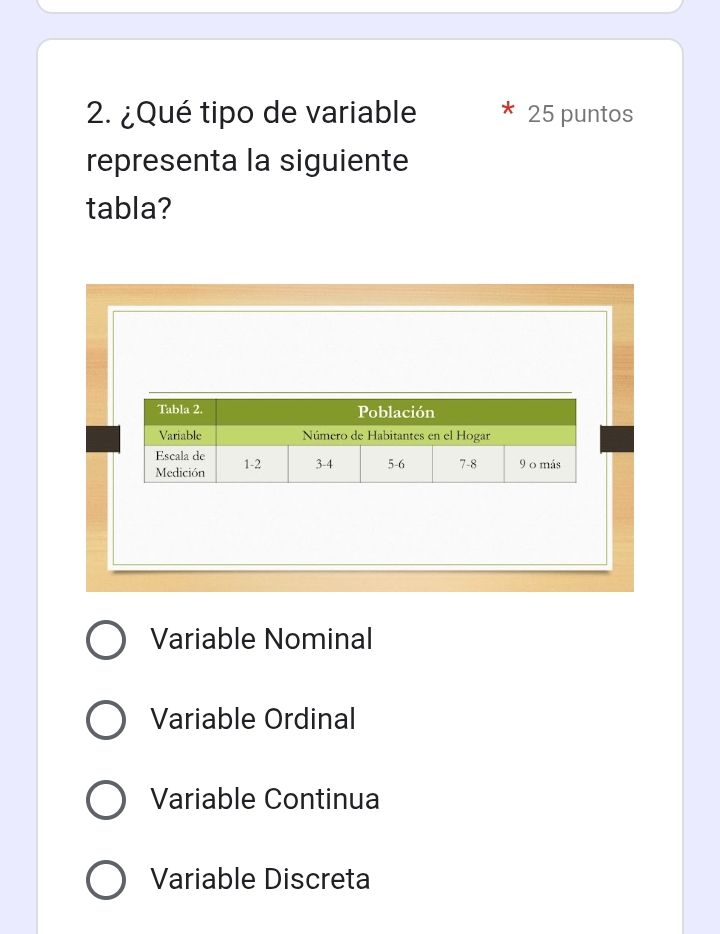Pick the Variable Discreta answer
720x934 pixels.
click(107, 880)
